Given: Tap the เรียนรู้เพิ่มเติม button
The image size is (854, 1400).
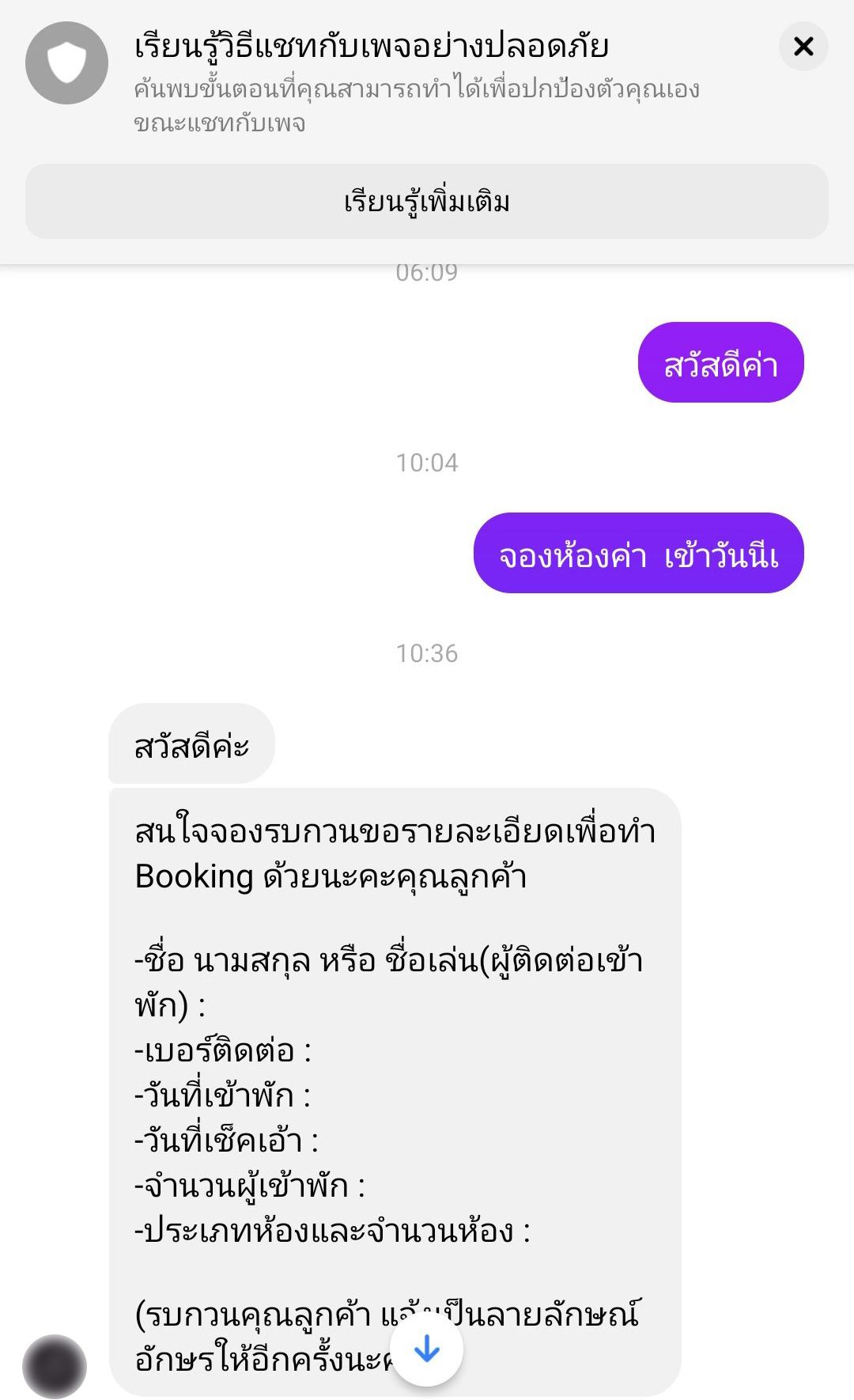Looking at the screenshot, I should pyautogui.click(x=427, y=202).
